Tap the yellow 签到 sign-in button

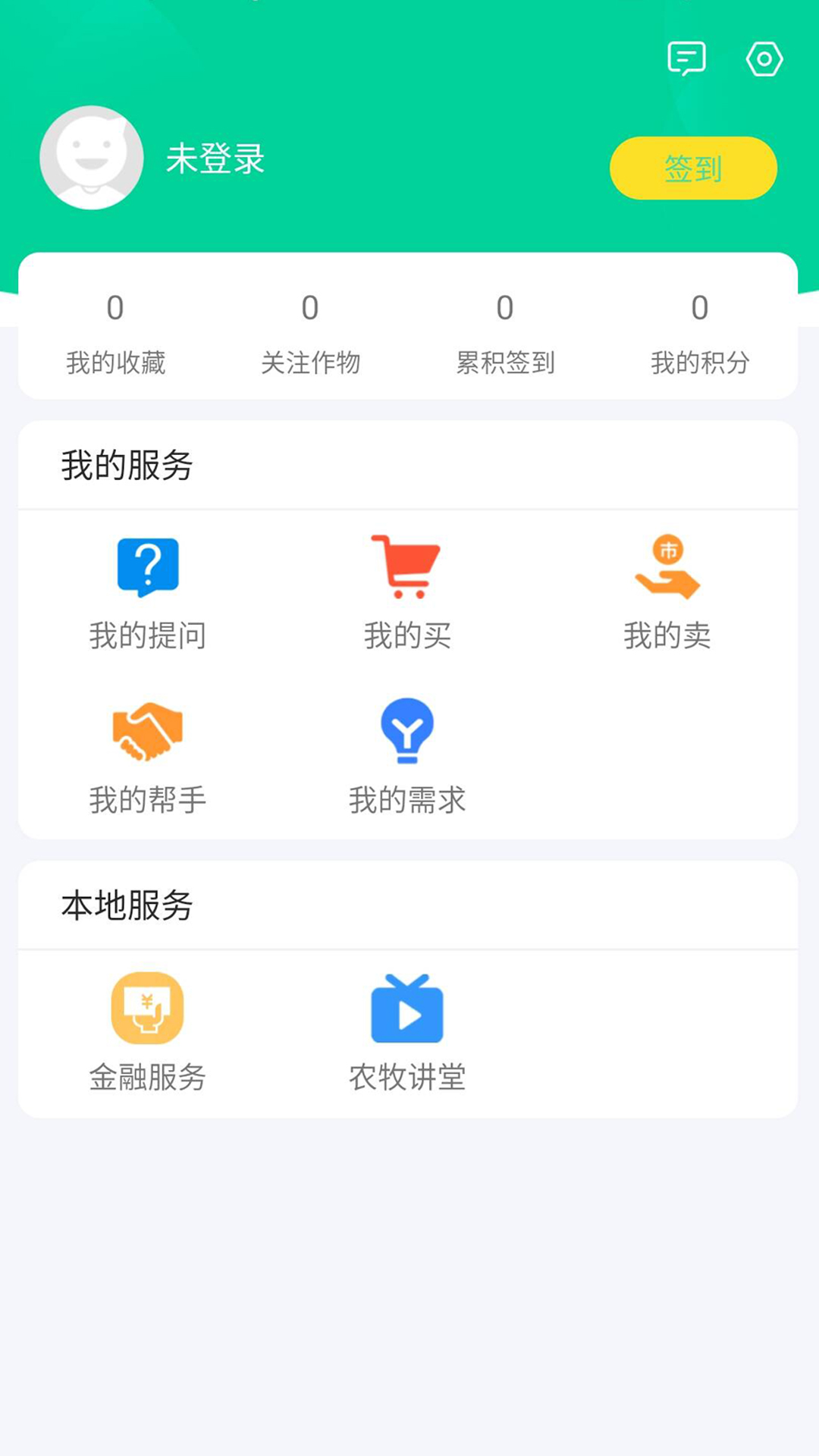pyautogui.click(x=692, y=167)
